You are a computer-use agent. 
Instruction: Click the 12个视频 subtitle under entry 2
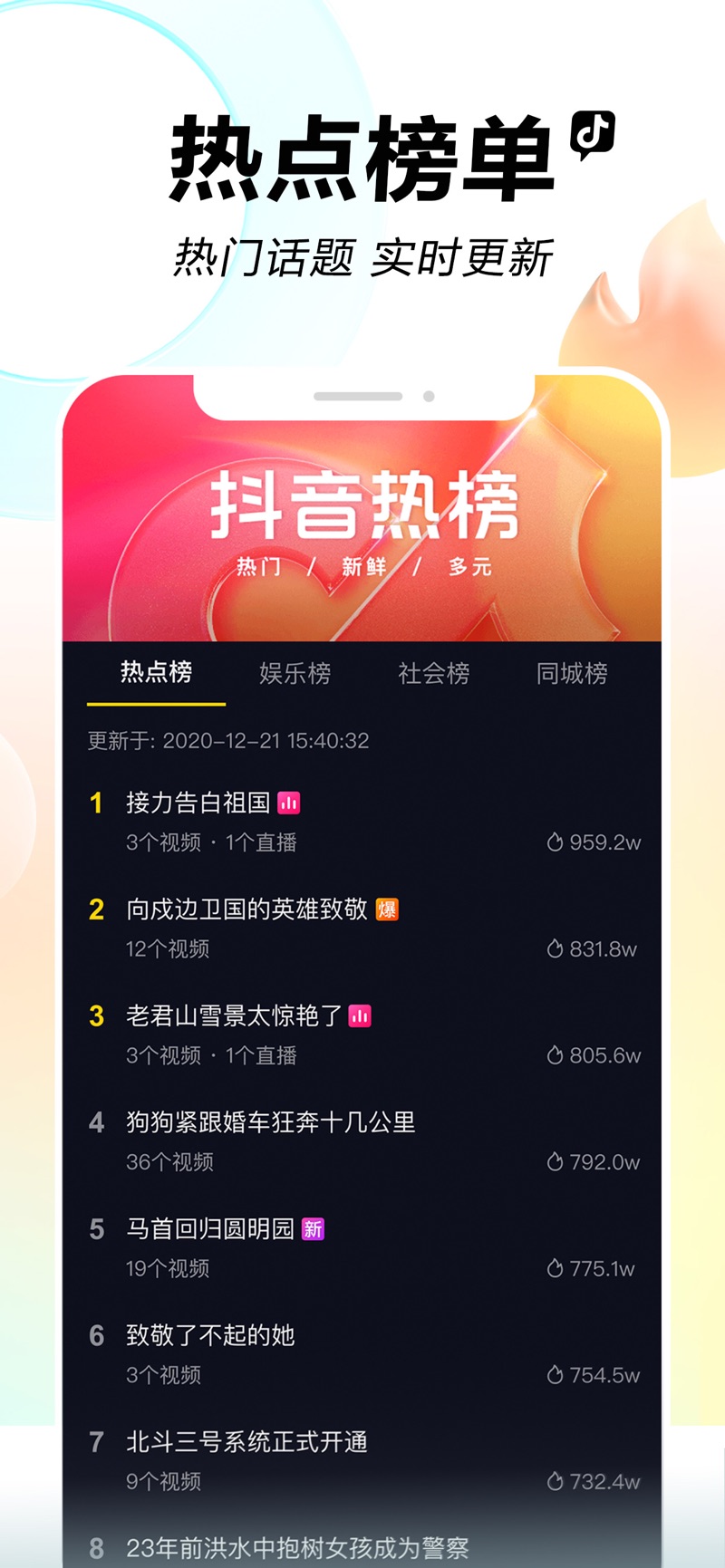pyautogui.click(x=169, y=948)
